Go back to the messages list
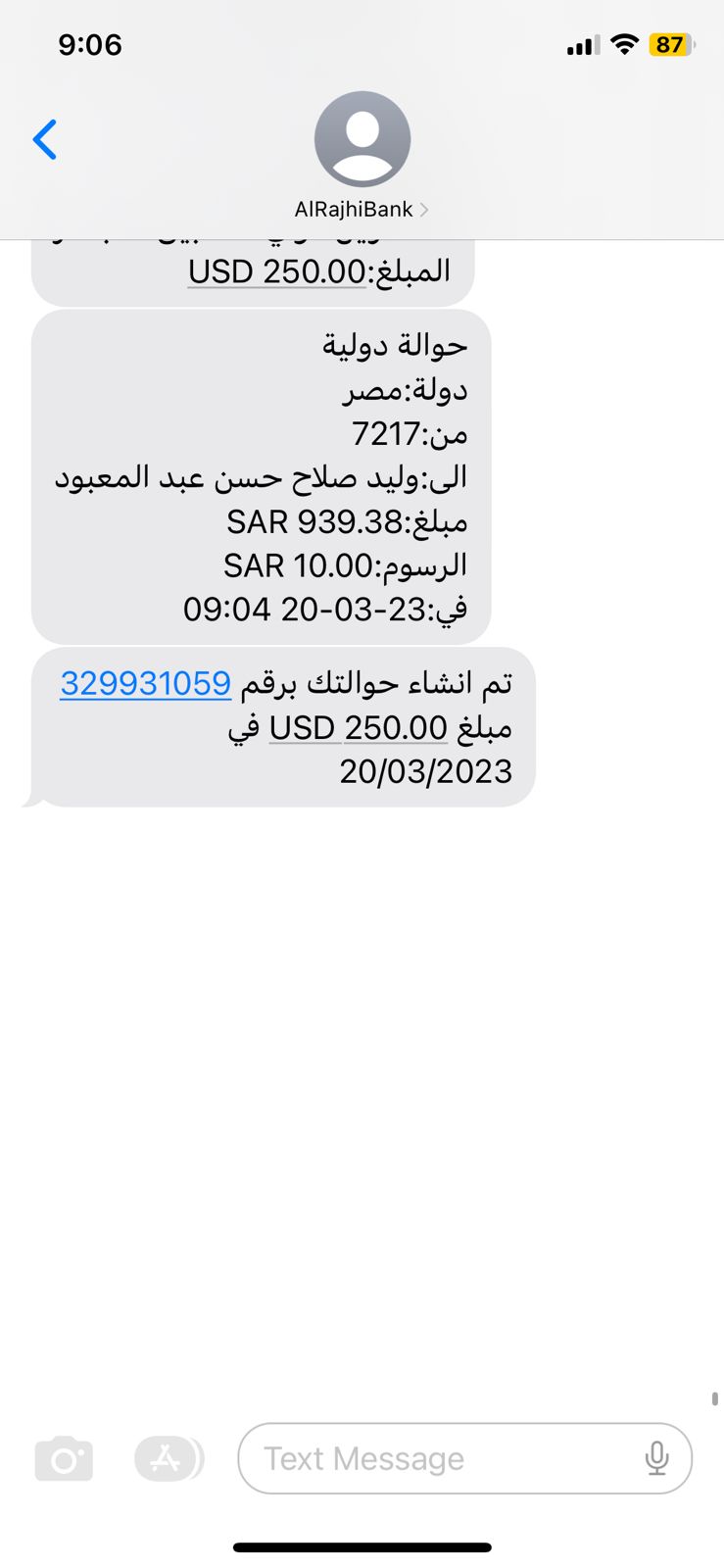The image size is (724, 1568). coord(45,139)
